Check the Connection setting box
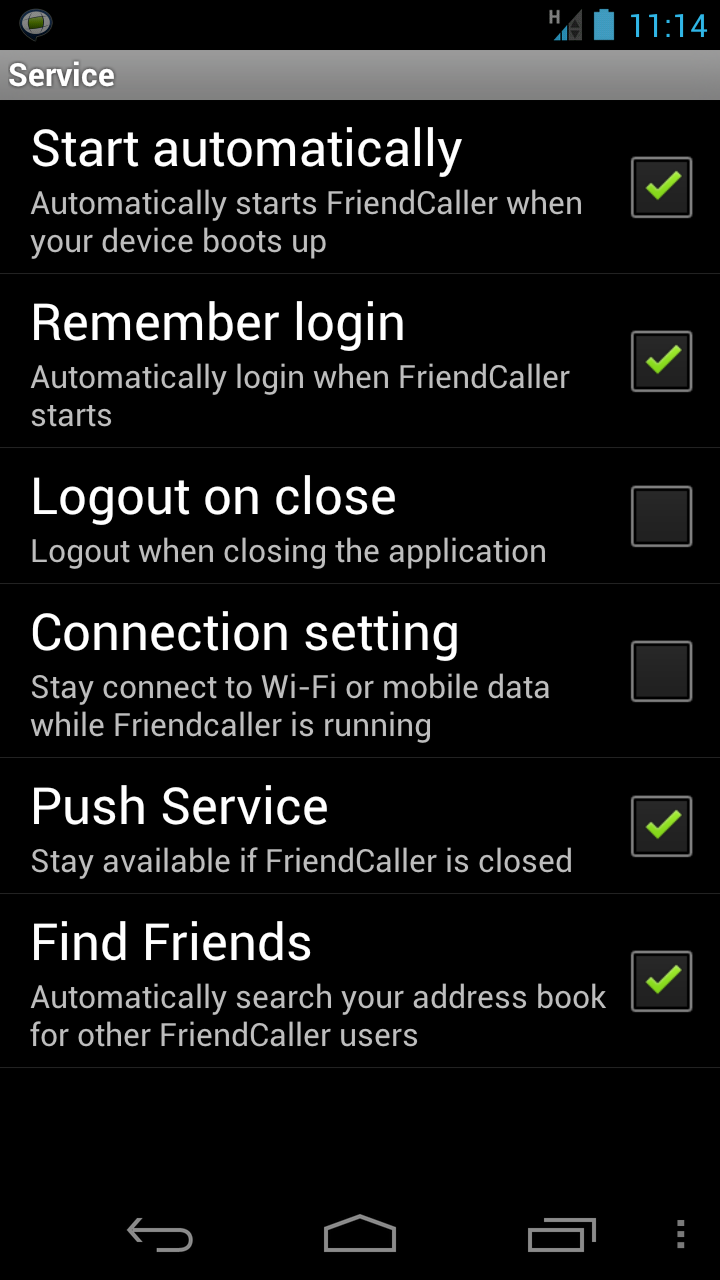This screenshot has height=1280, width=720. [x=661, y=671]
